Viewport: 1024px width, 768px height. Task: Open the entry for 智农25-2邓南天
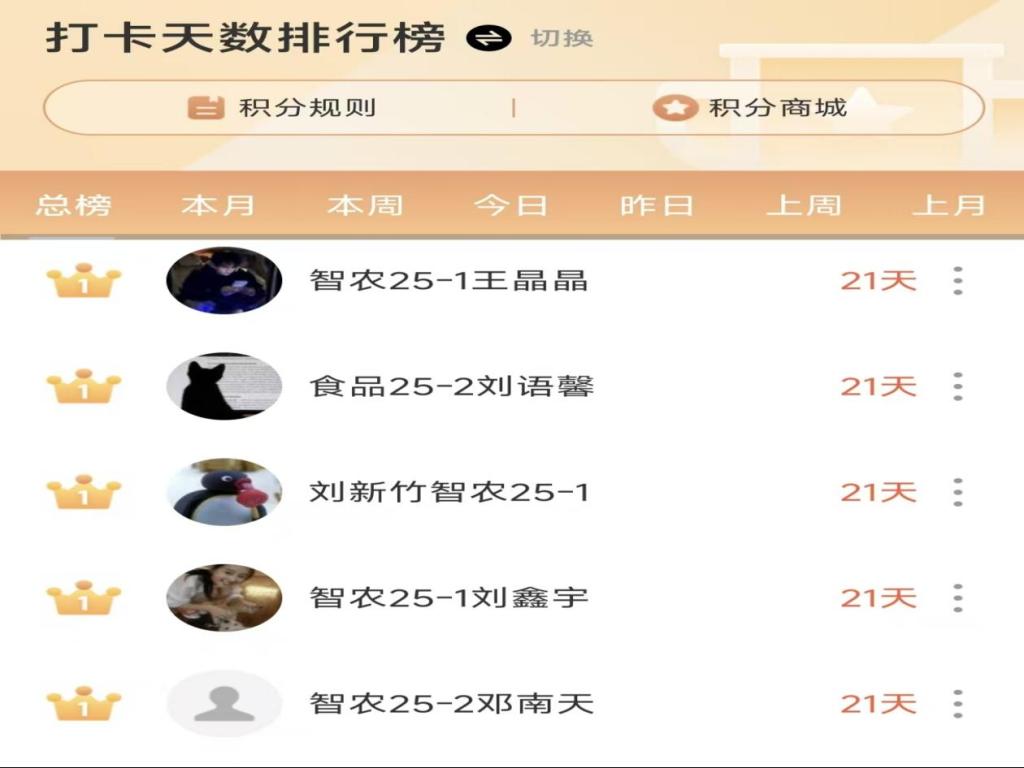click(451, 703)
